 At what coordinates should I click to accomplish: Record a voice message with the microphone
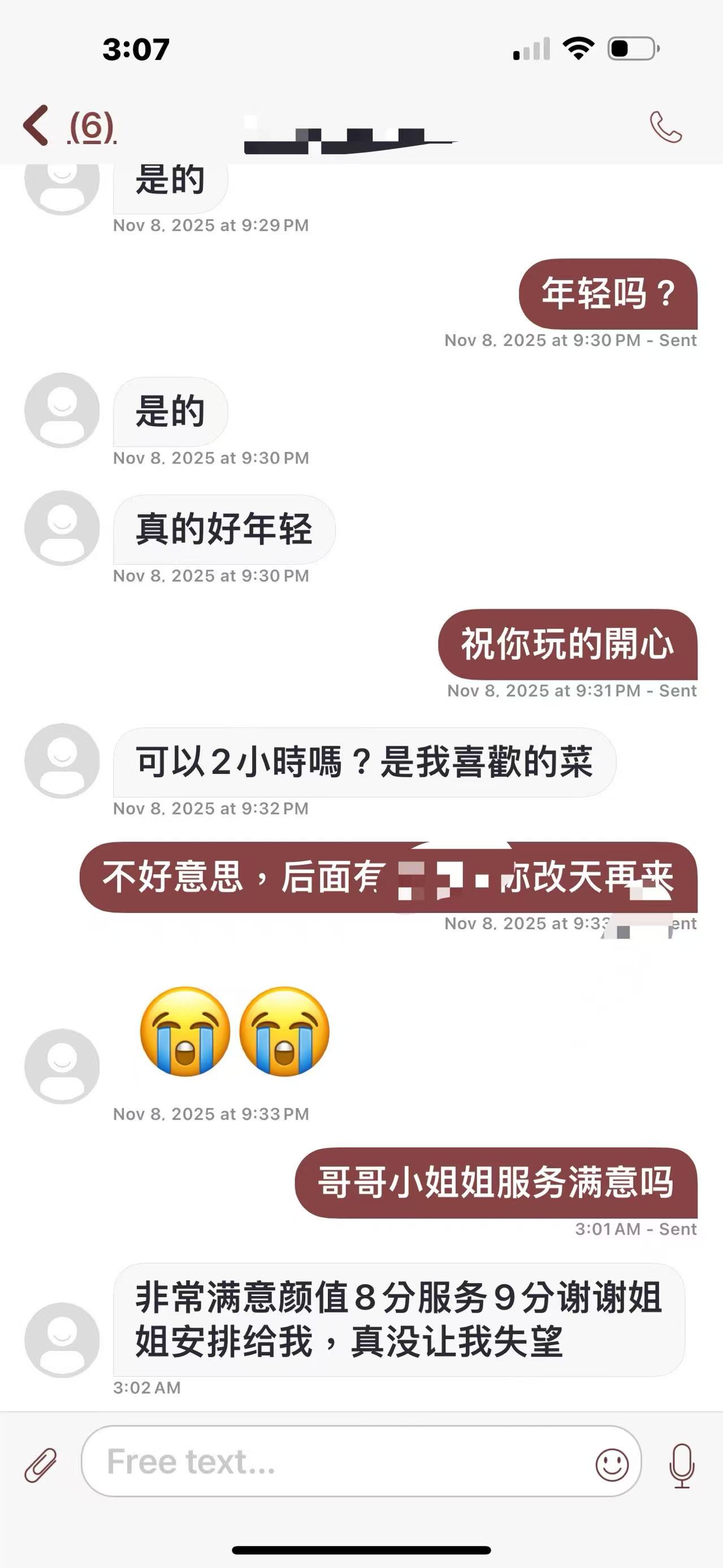click(682, 1465)
